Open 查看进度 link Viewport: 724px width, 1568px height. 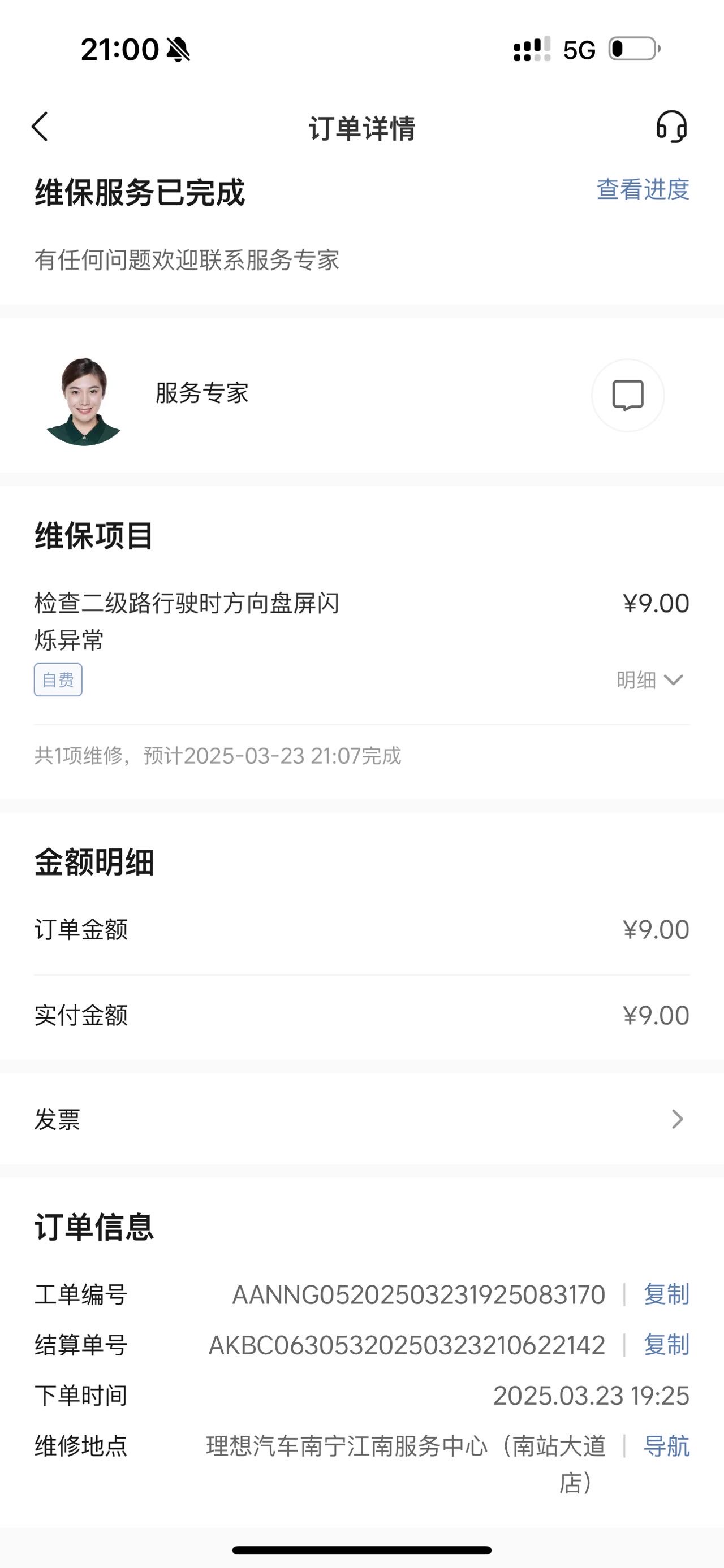coord(643,189)
